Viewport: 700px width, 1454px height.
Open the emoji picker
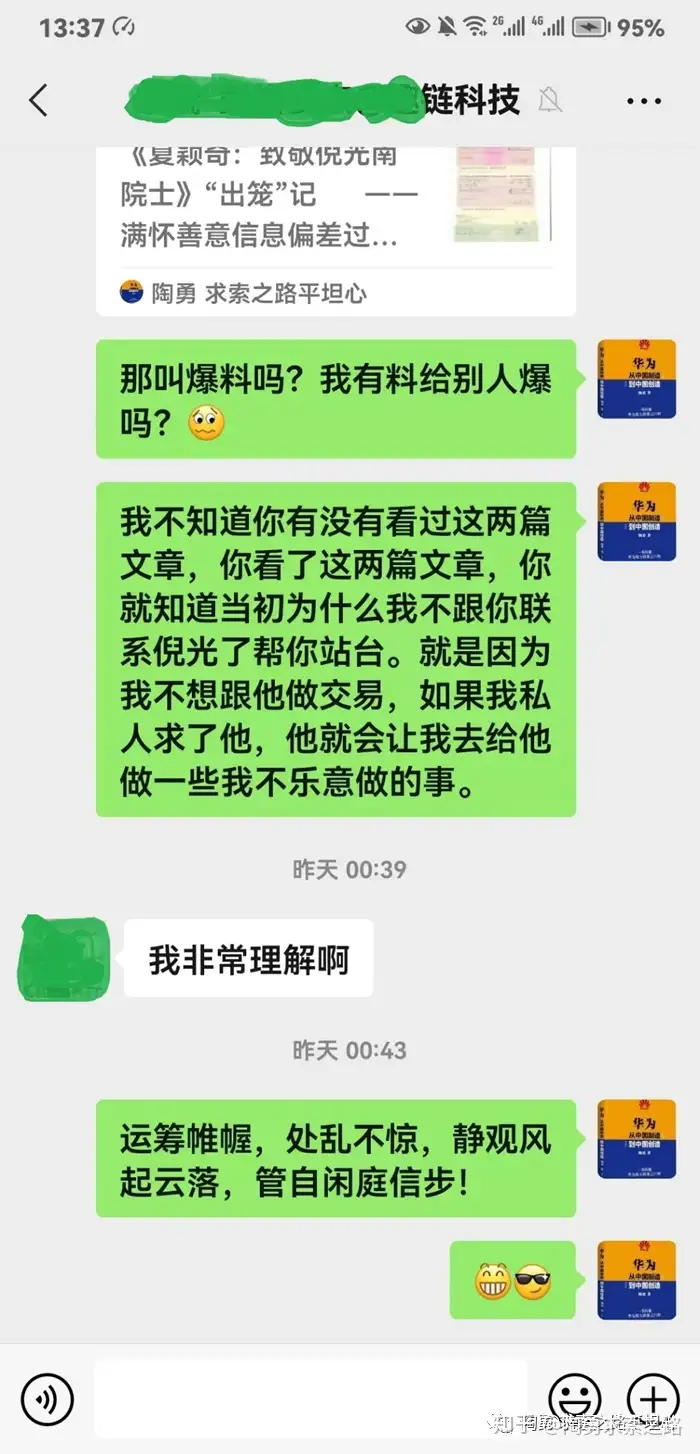pyautogui.click(x=575, y=1398)
